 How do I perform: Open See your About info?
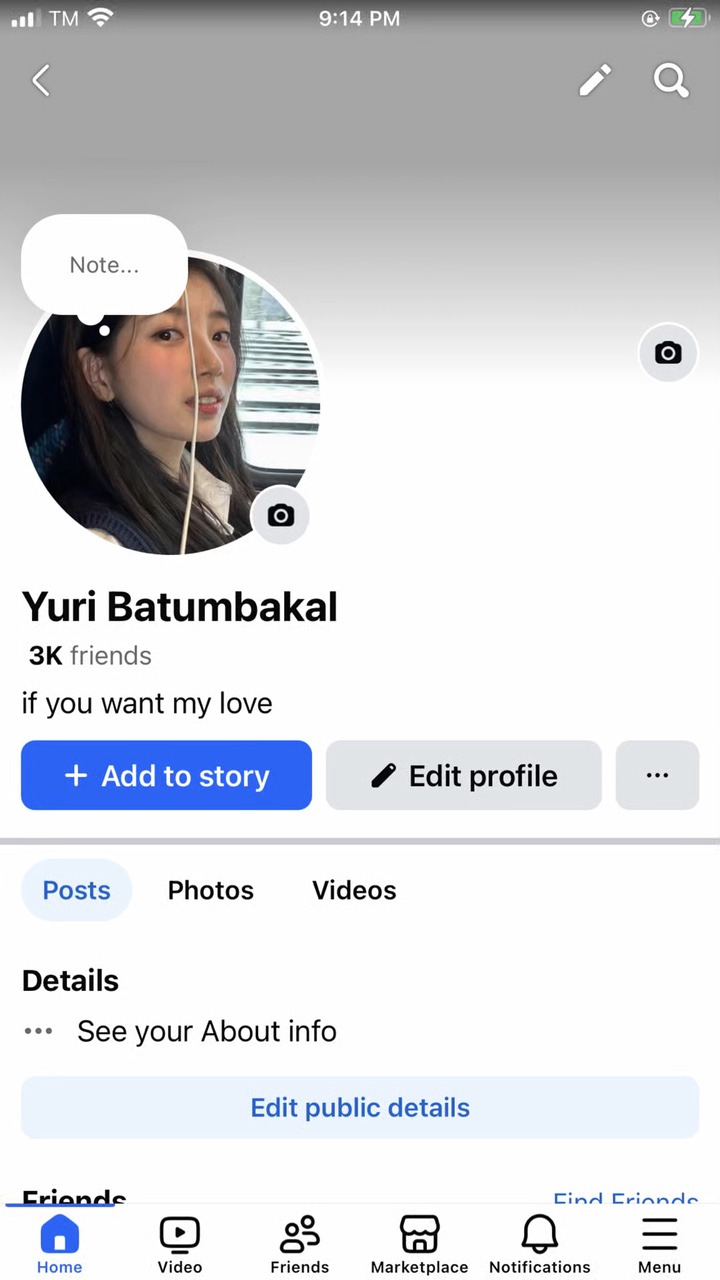tap(206, 1031)
